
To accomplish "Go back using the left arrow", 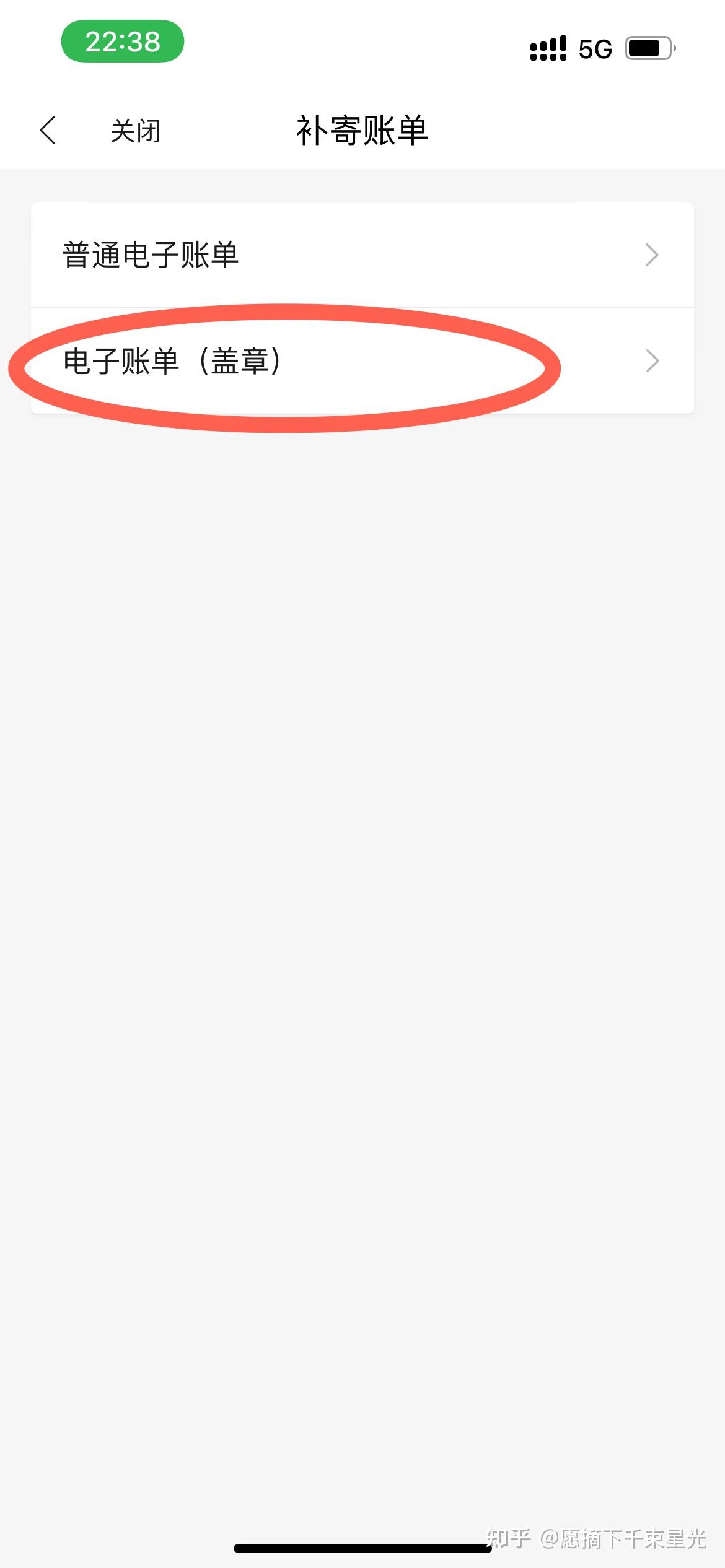I will 48,130.
